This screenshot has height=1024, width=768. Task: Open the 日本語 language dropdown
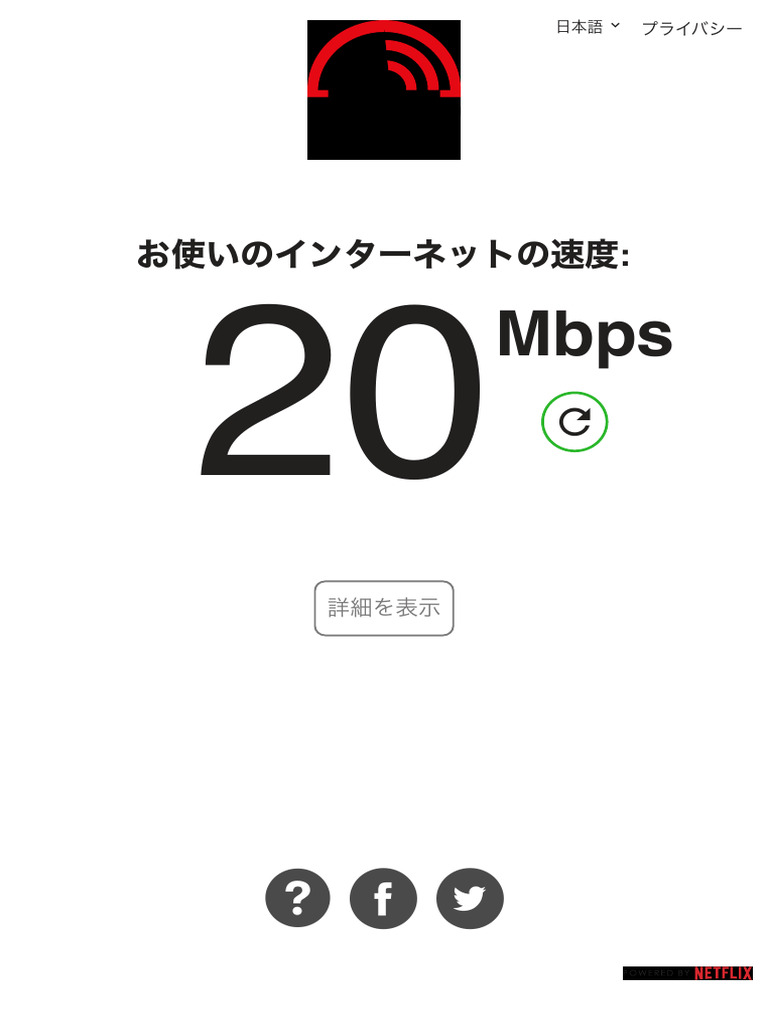pyautogui.click(x=588, y=27)
